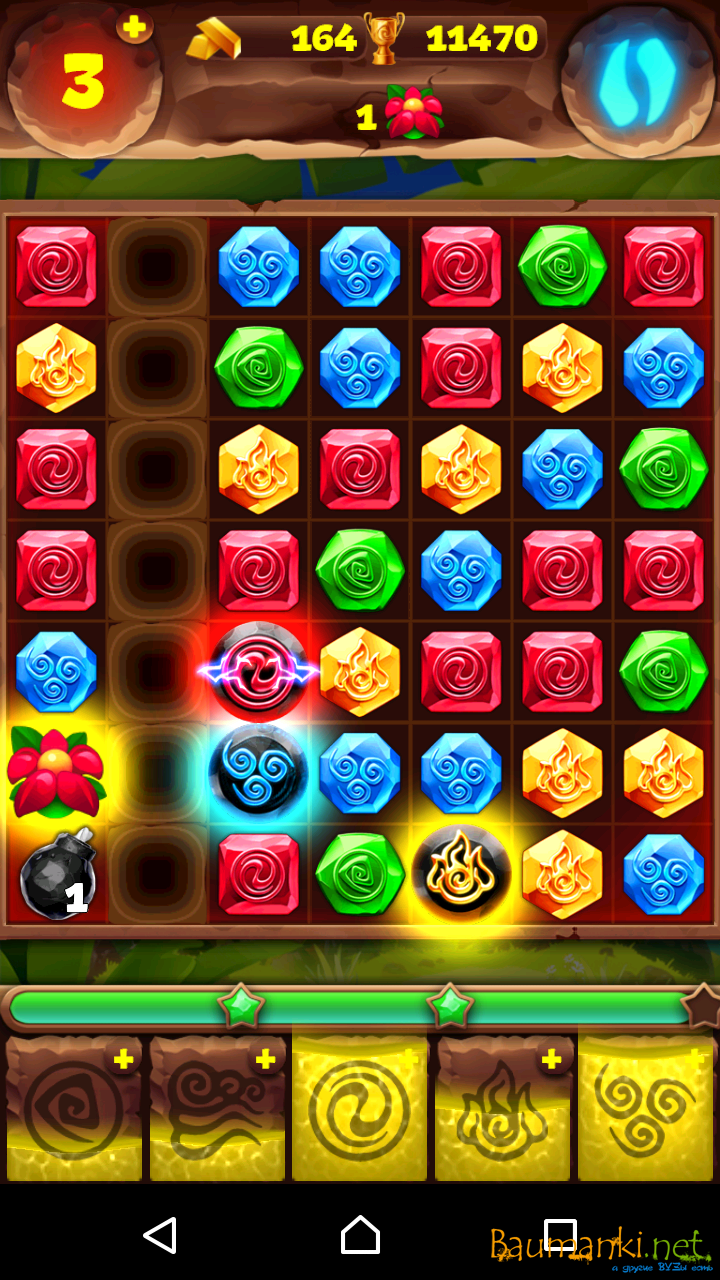Activate the earth swirl booster tile
Screen dimensions: 720x1280
(74, 1110)
